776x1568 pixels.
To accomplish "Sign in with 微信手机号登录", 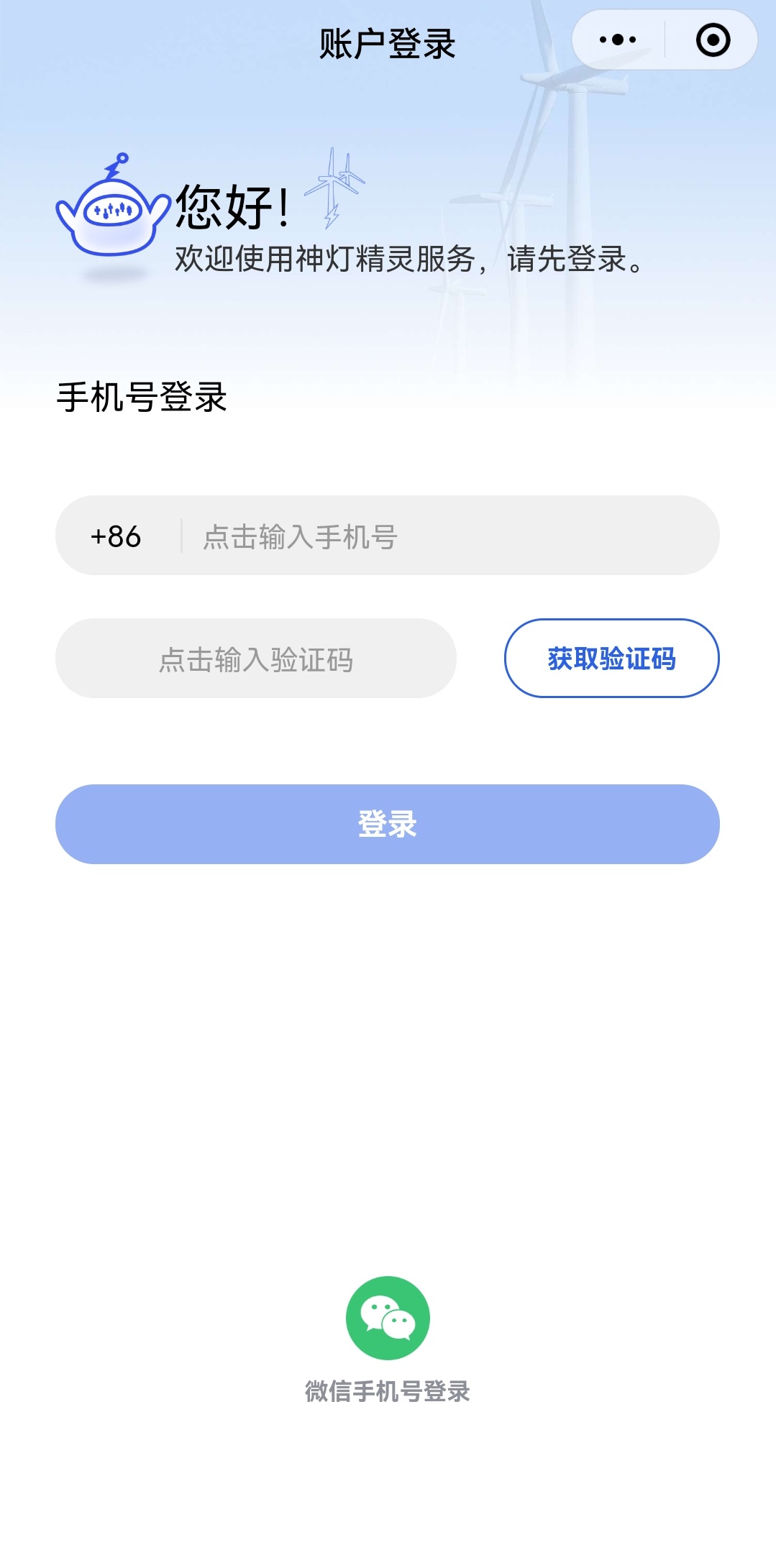I will 388,1319.
